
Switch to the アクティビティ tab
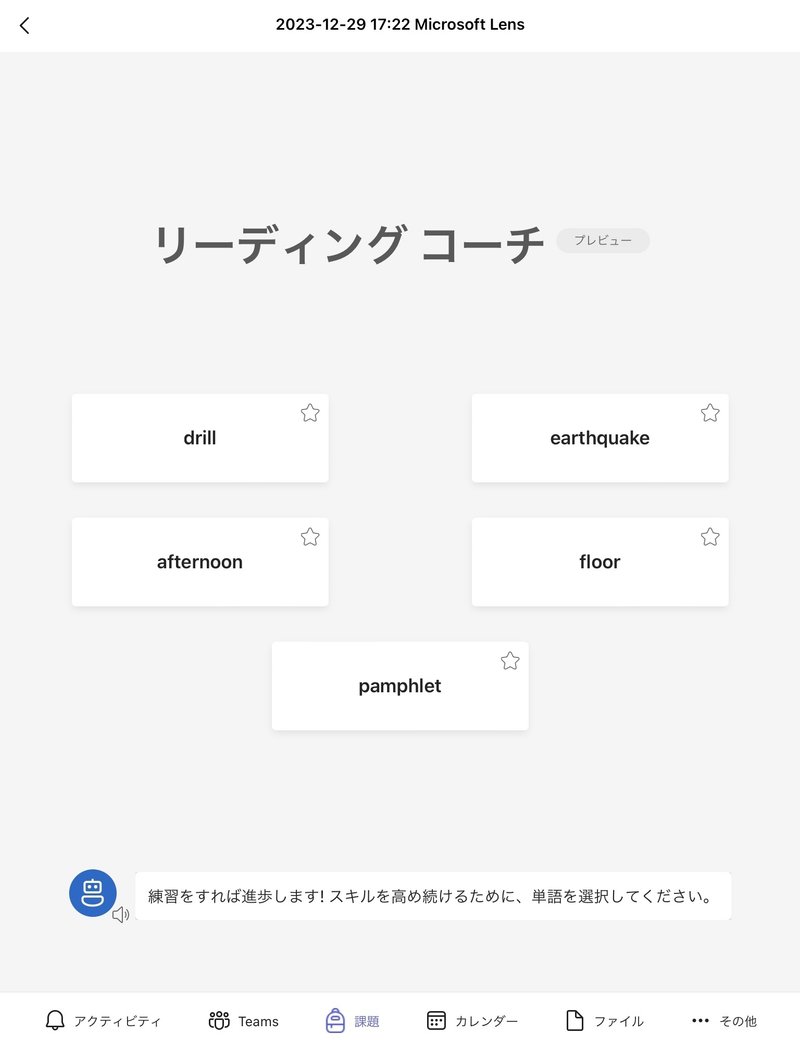103,1021
